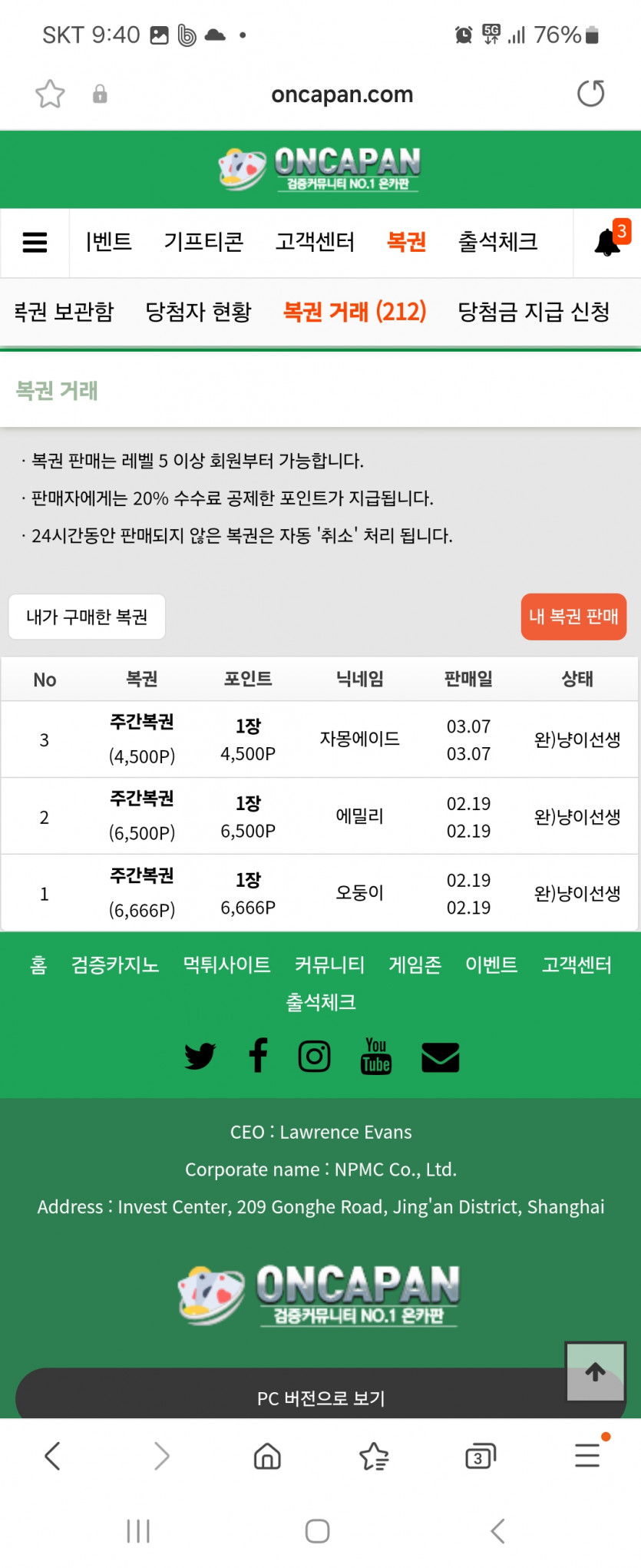
Task: Open the 검증카지노 footer link
Action: coord(115,964)
